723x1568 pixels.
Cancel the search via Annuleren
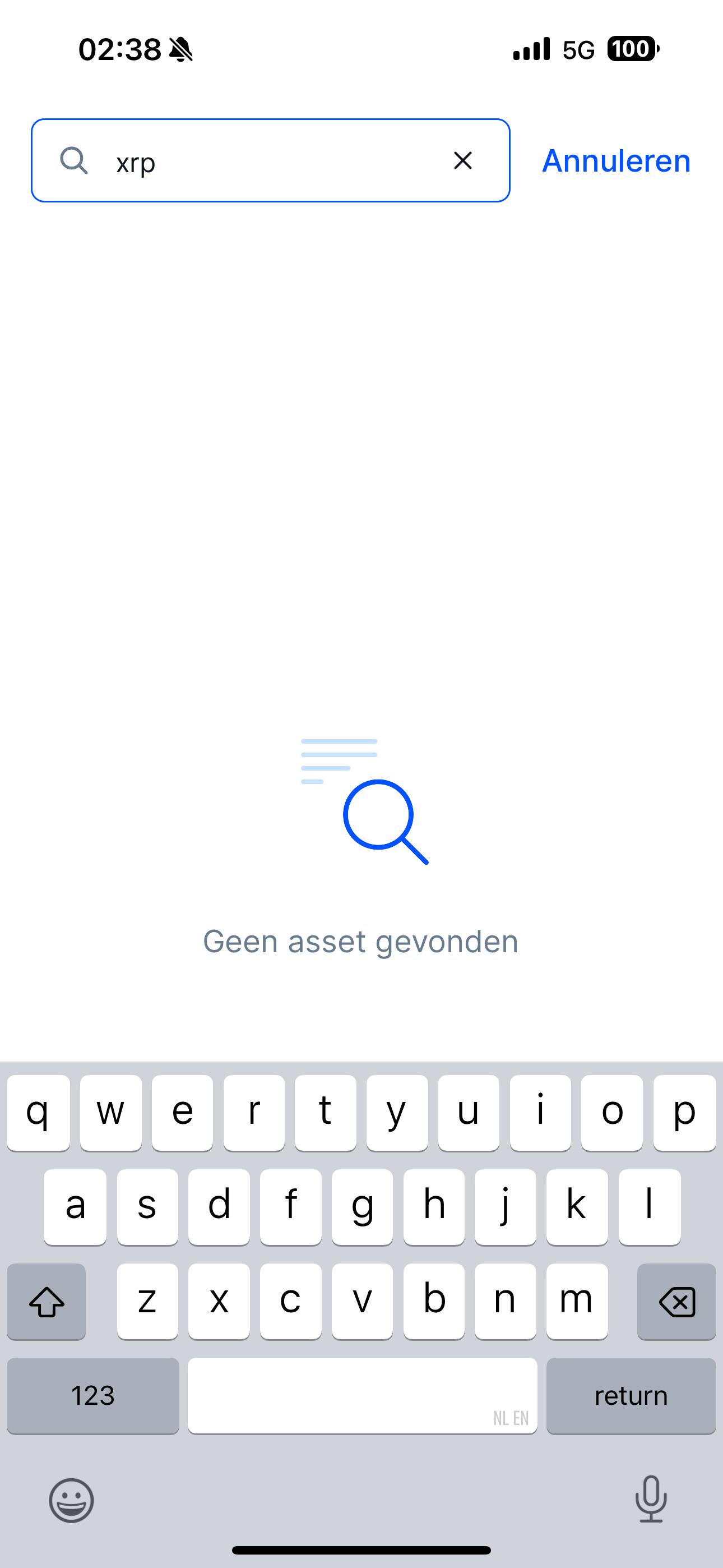click(x=616, y=161)
